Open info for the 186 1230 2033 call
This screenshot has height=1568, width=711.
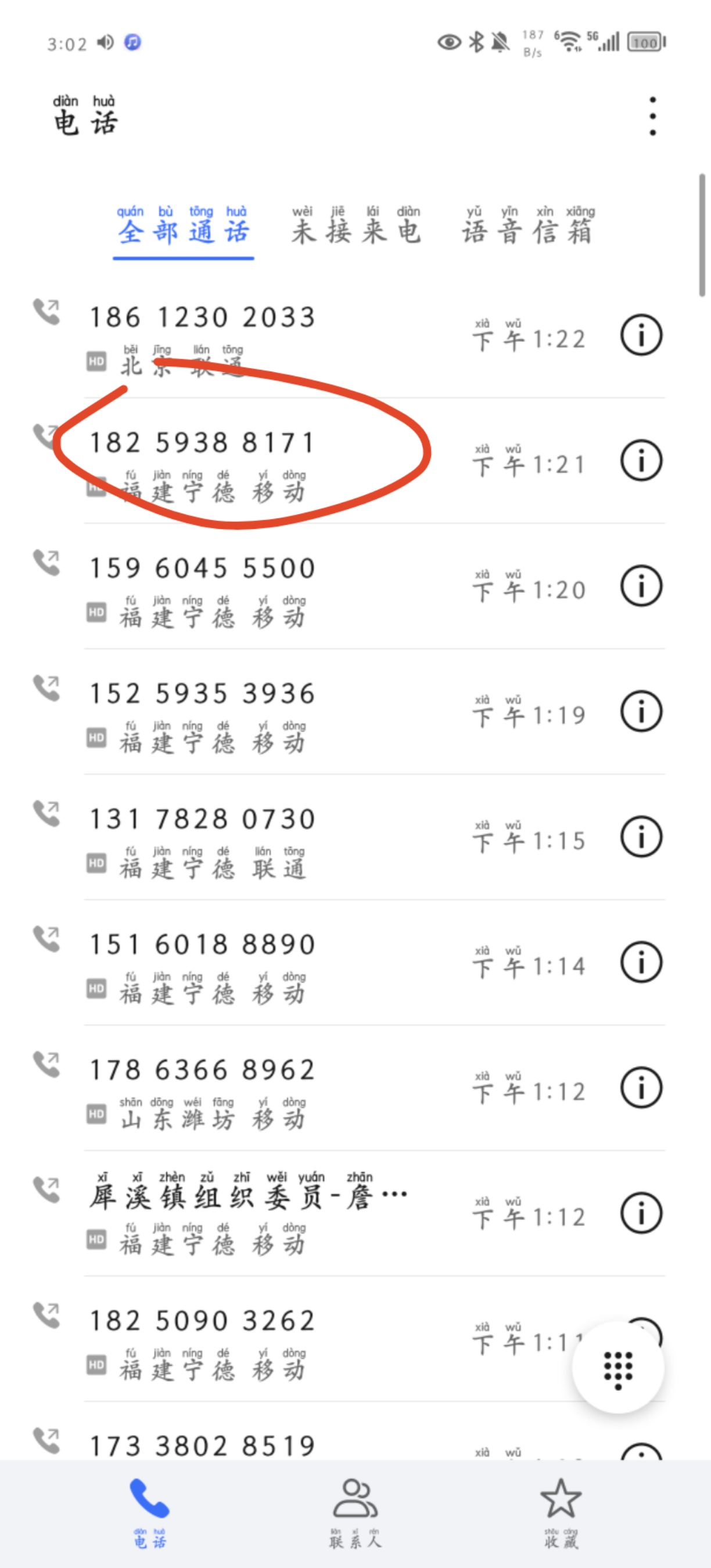(x=641, y=335)
